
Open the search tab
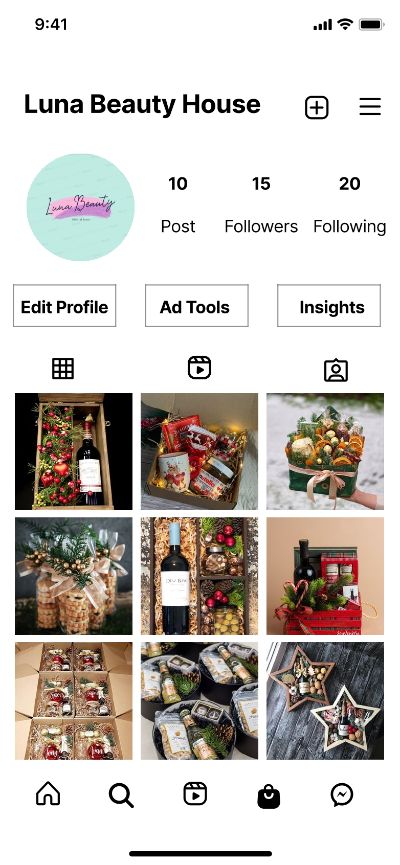click(121, 795)
